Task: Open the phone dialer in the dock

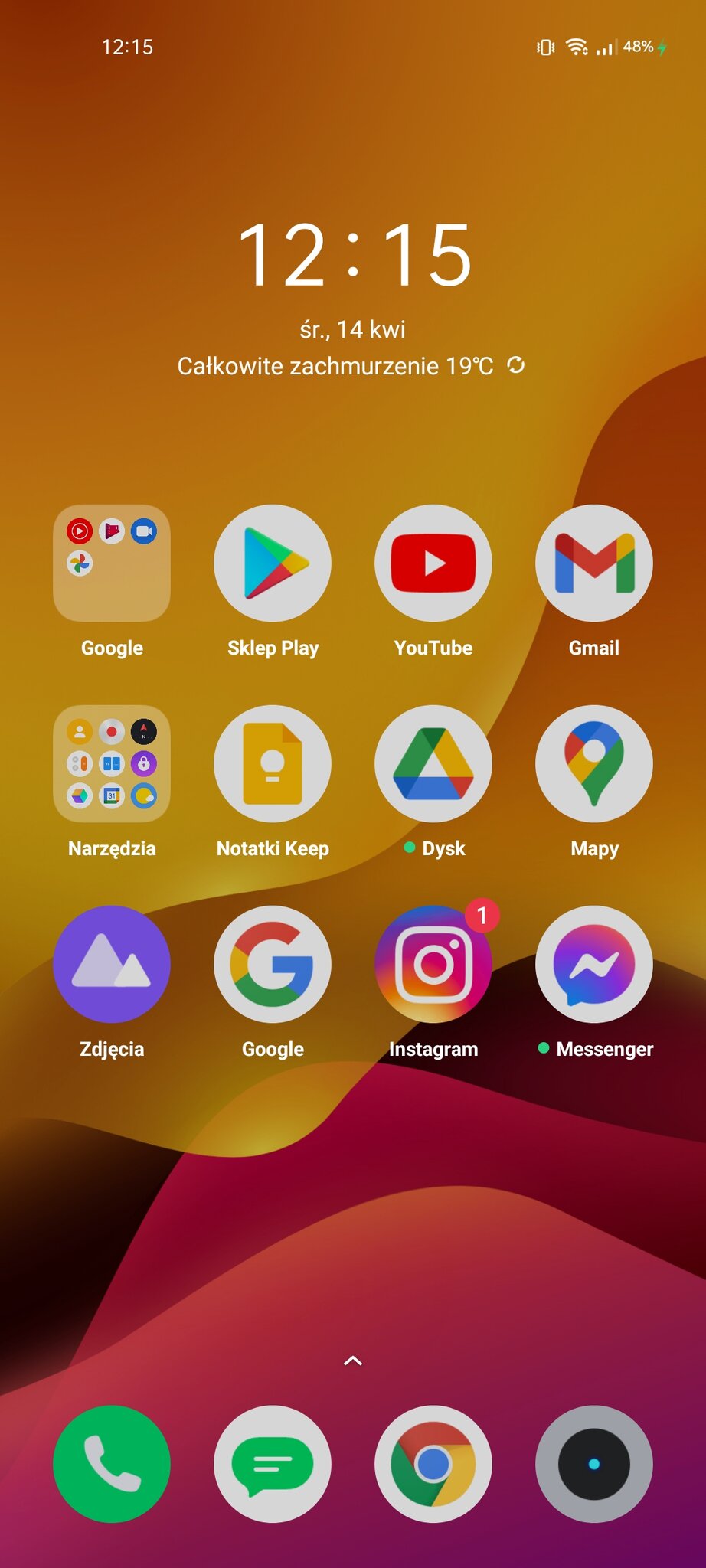Action: pos(112,1464)
